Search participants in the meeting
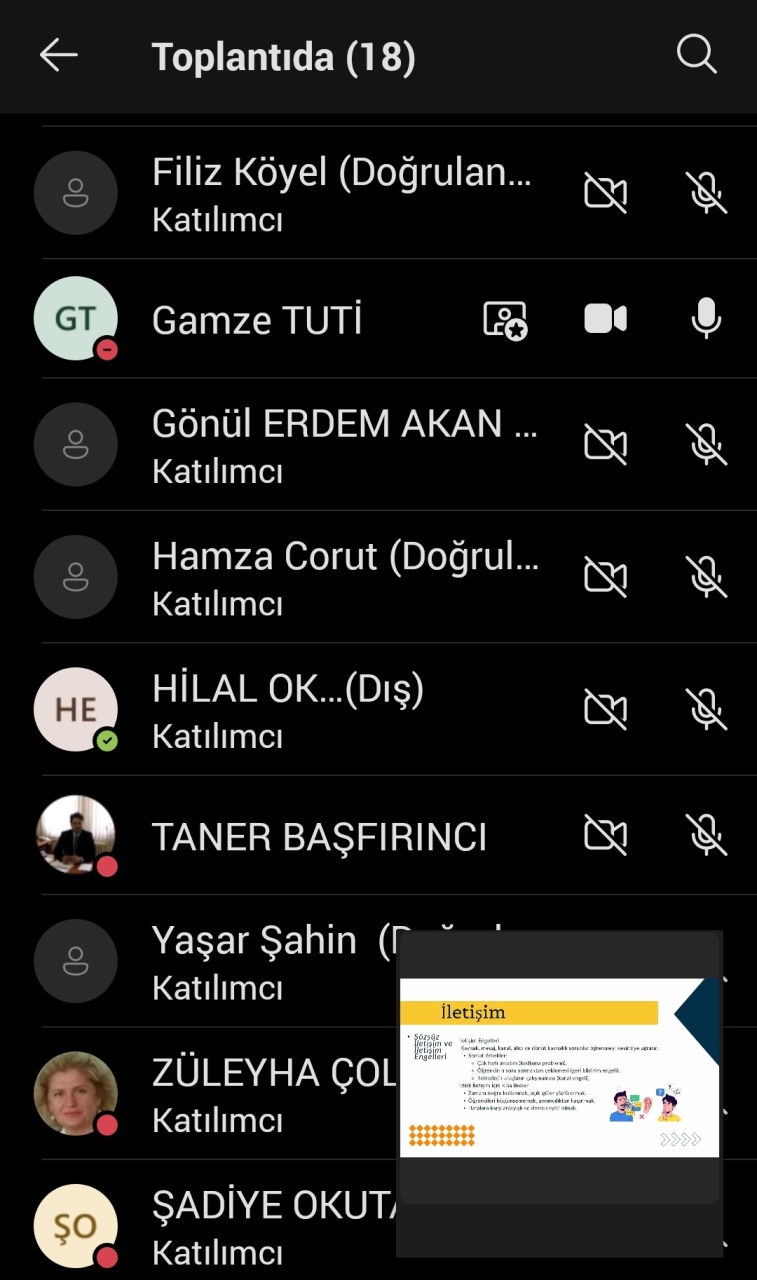The width and height of the screenshot is (757, 1280). coord(697,55)
